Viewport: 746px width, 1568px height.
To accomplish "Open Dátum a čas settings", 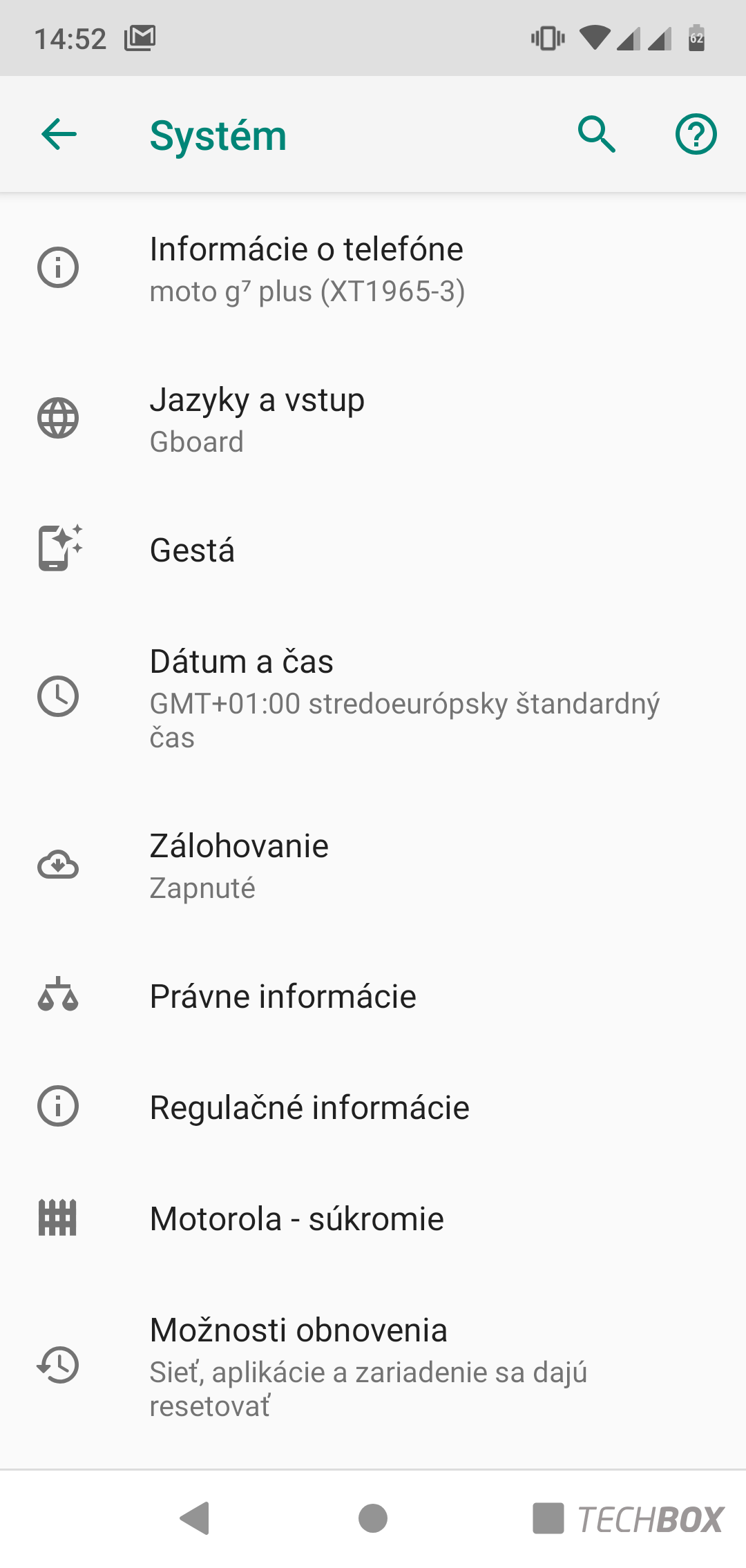I will pyautogui.click(x=373, y=698).
